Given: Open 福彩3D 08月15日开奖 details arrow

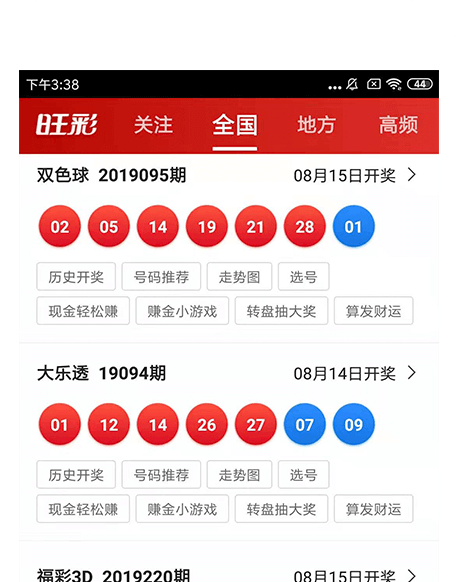Looking at the screenshot, I should 411,575.
